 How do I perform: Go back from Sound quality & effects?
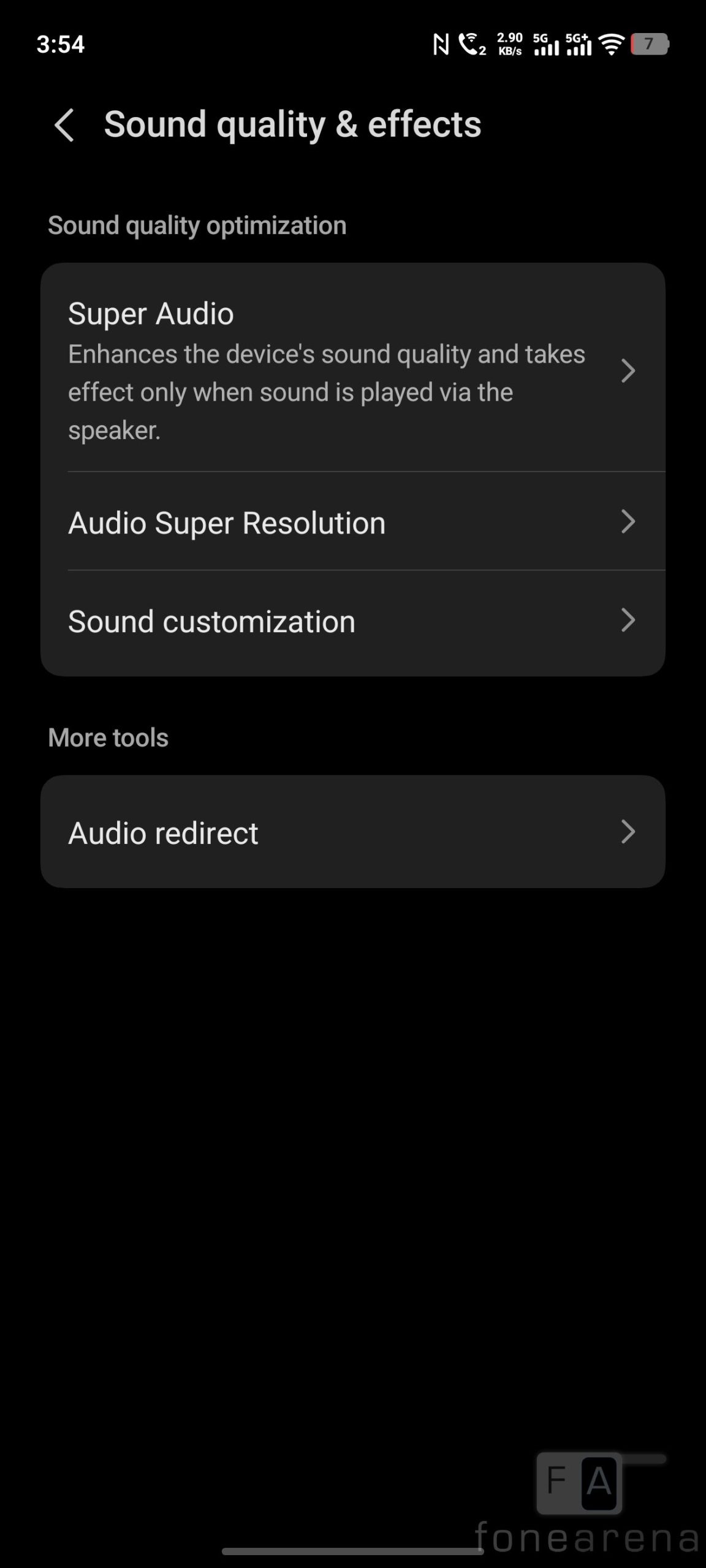(64, 125)
